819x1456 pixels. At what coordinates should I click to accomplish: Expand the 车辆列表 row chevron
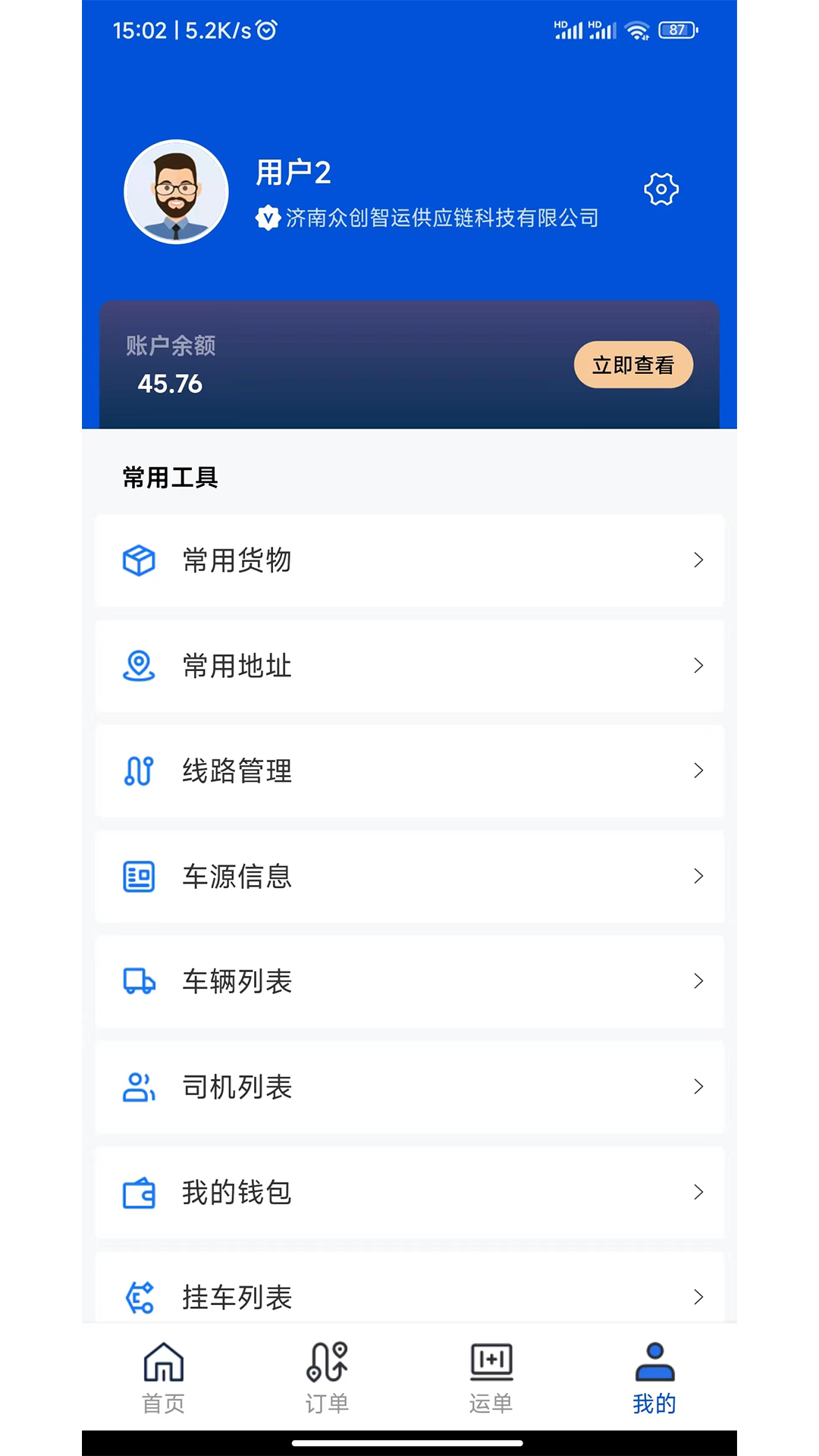pyautogui.click(x=698, y=982)
